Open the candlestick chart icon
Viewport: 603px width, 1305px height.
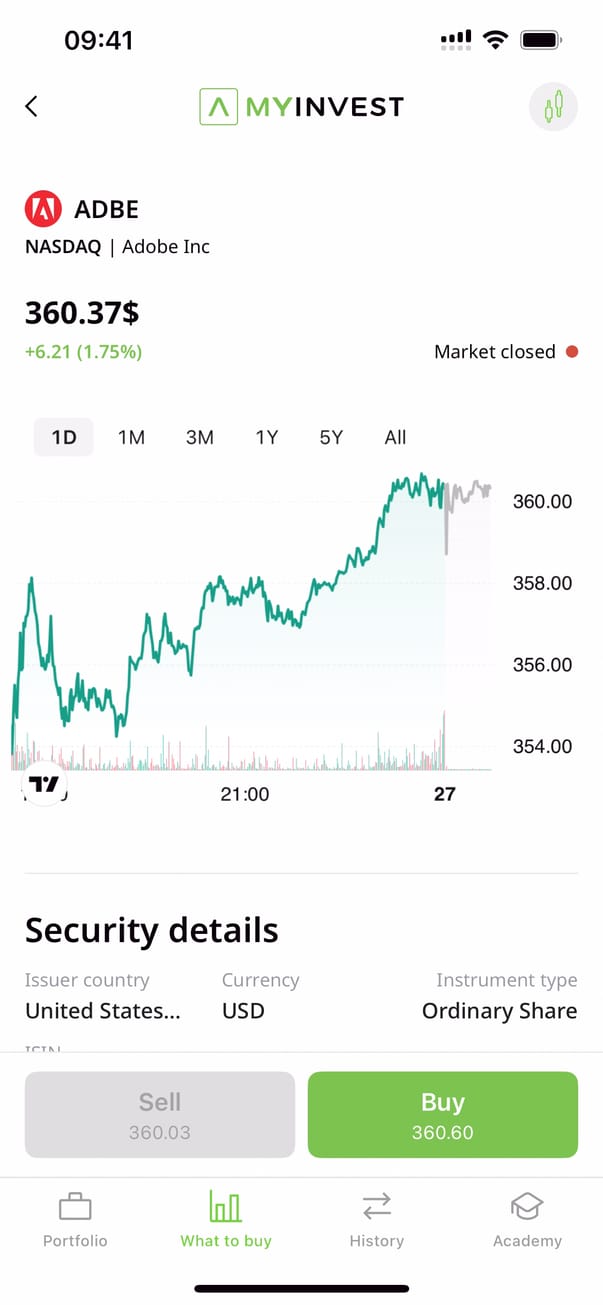[x=553, y=106]
